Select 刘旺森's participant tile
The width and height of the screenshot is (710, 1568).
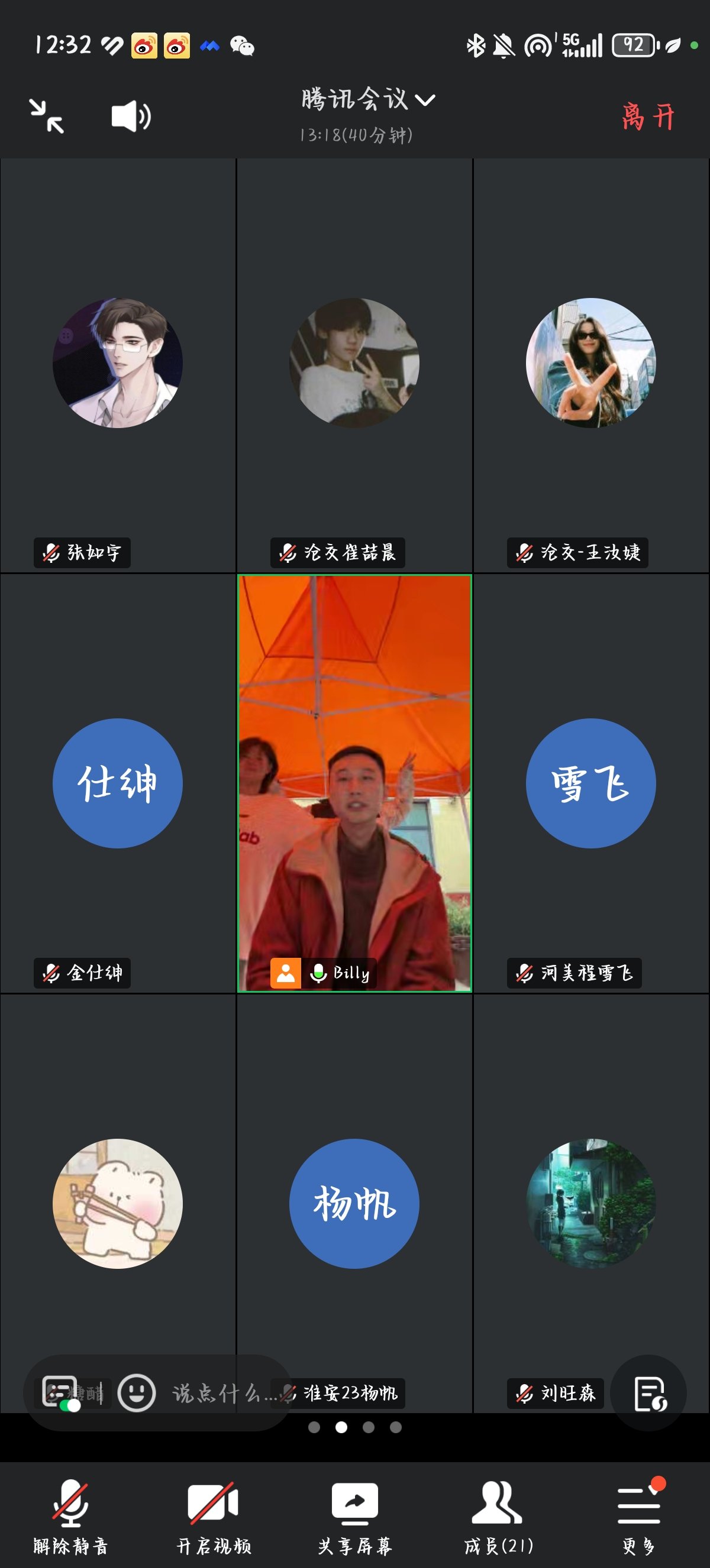click(590, 1202)
